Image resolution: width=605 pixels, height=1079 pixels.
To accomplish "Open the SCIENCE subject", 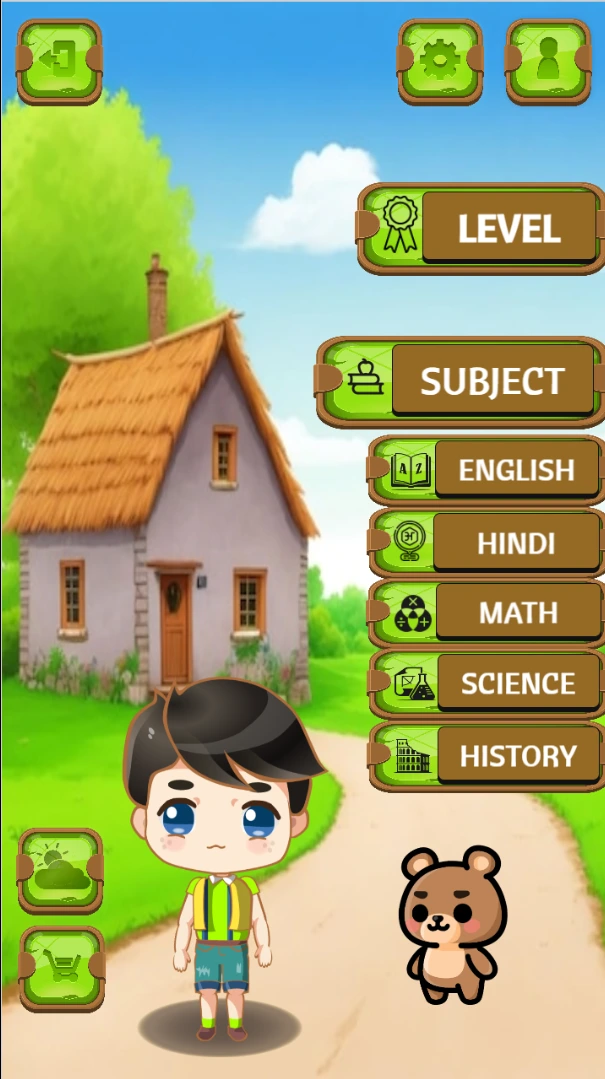I will pos(487,684).
